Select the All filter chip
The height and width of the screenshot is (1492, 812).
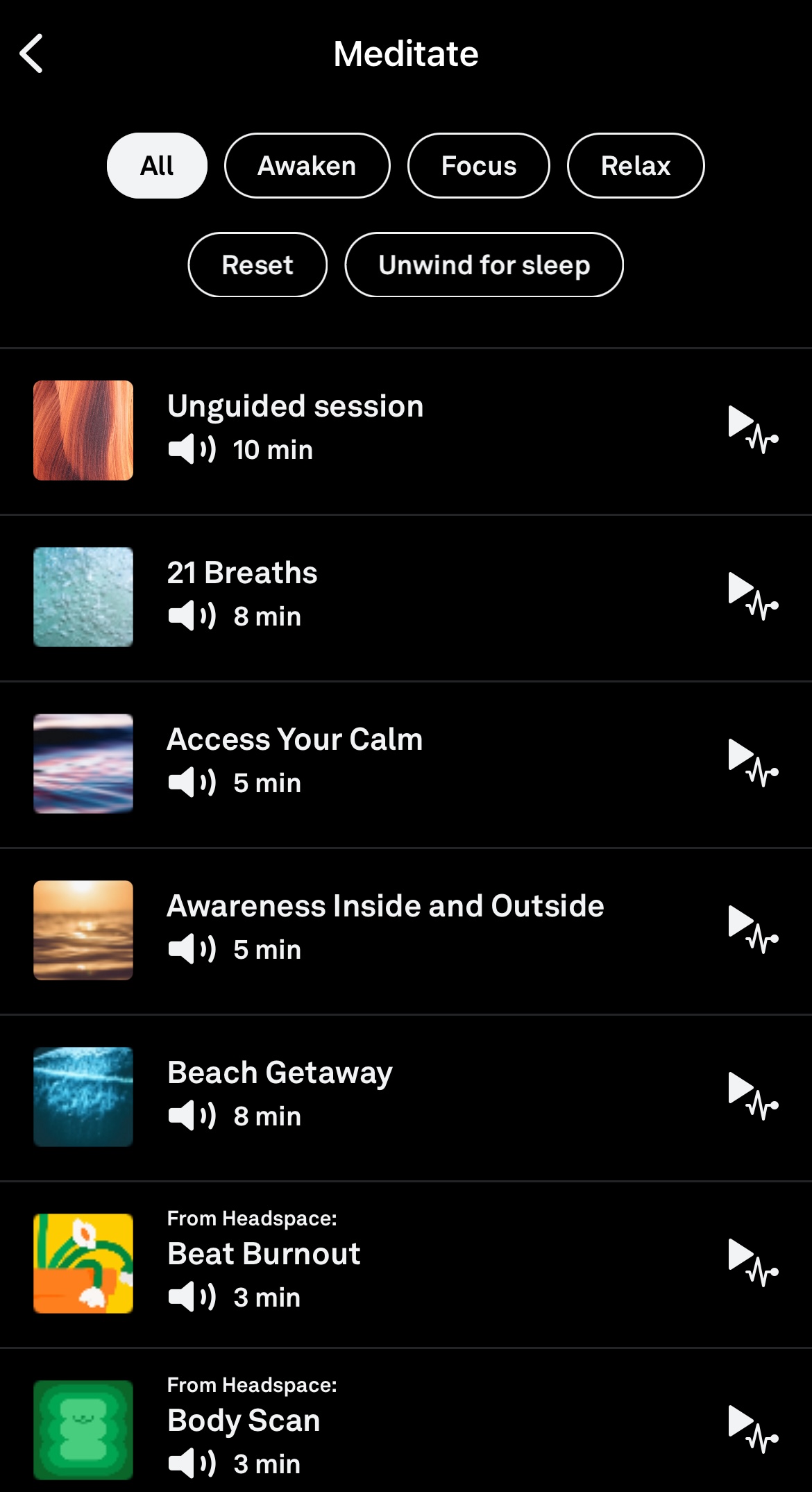pos(157,166)
